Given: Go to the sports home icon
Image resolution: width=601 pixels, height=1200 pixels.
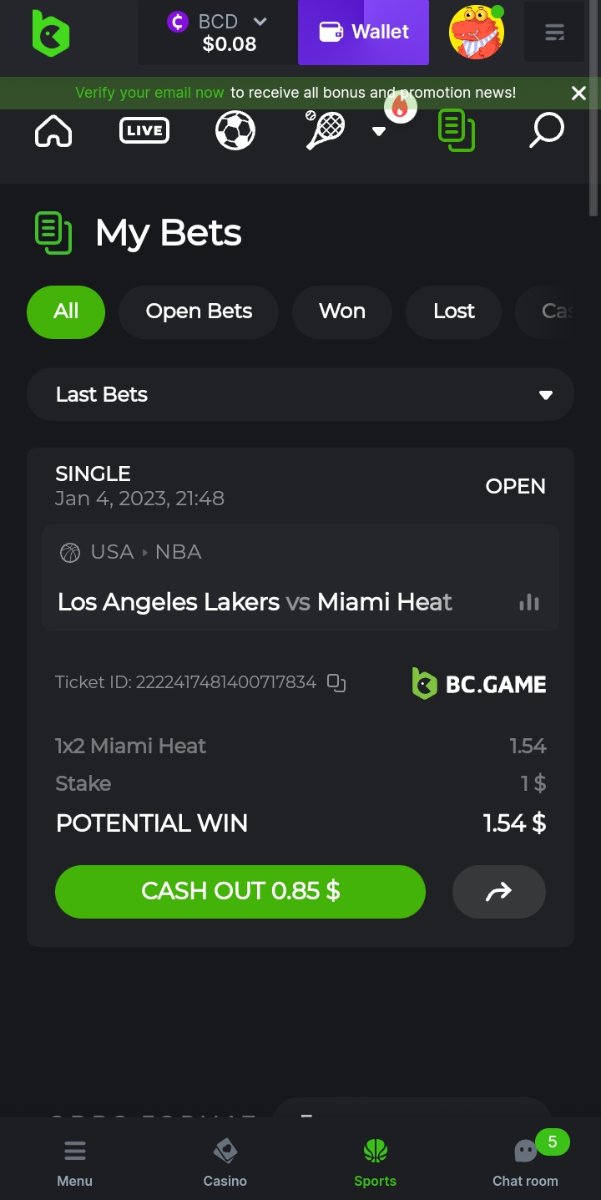Looking at the screenshot, I should point(53,131).
